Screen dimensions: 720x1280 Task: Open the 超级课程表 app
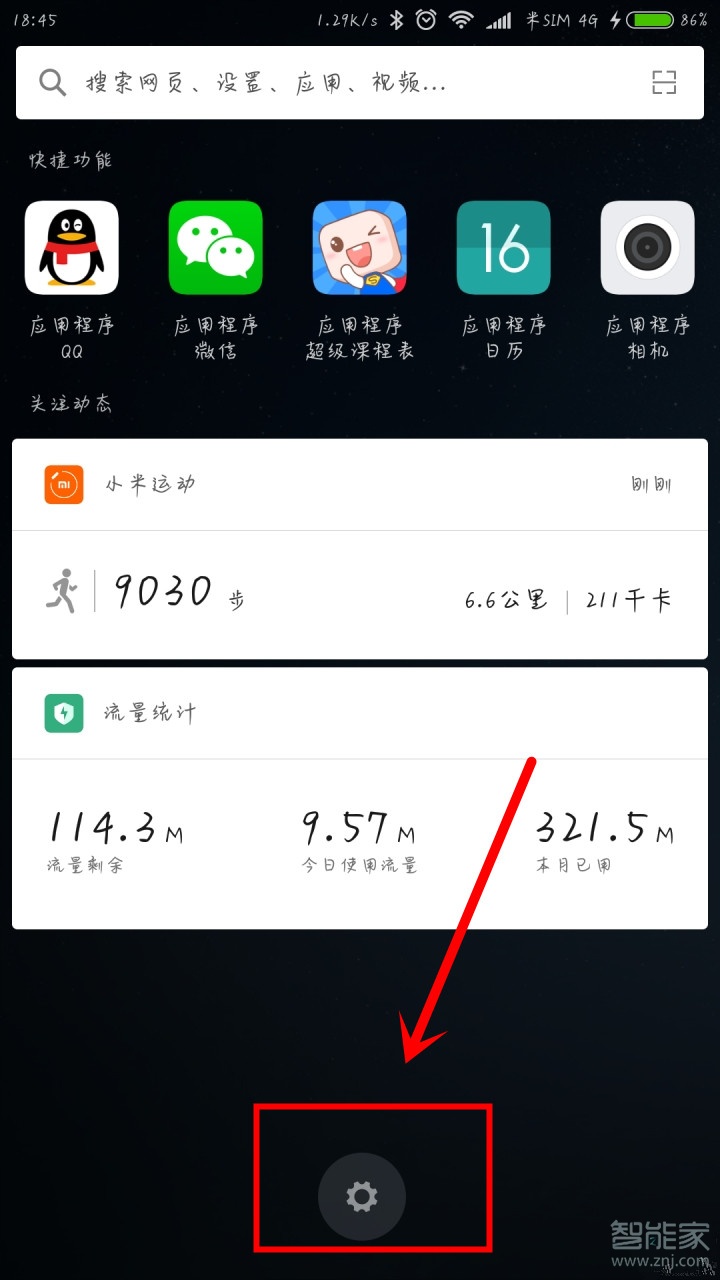pyautogui.click(x=359, y=247)
